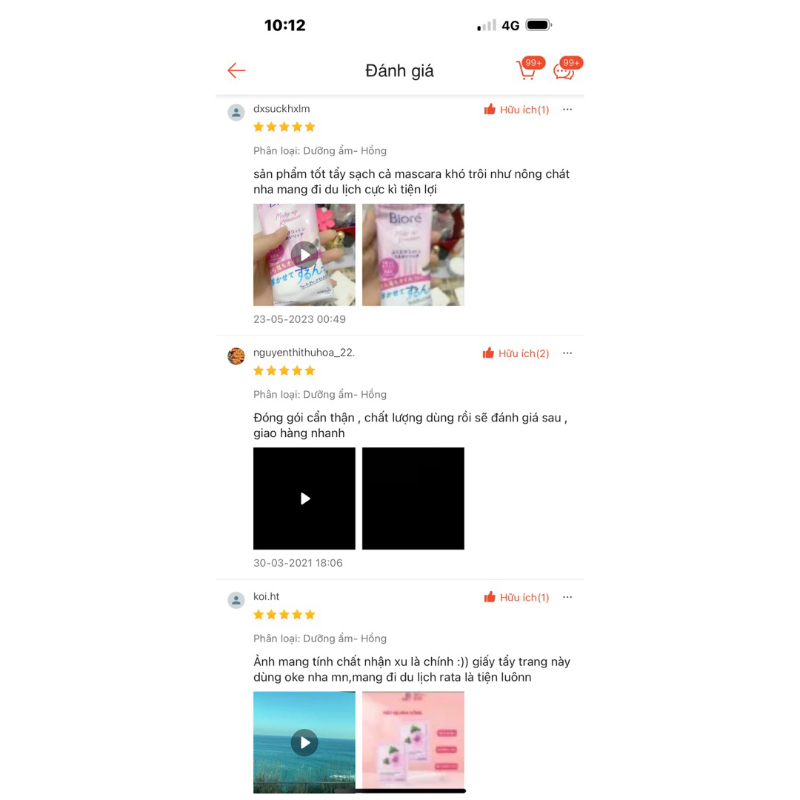
Task: Open nguyenthithuhoa_22.'s profile avatar
Action: click(x=236, y=356)
